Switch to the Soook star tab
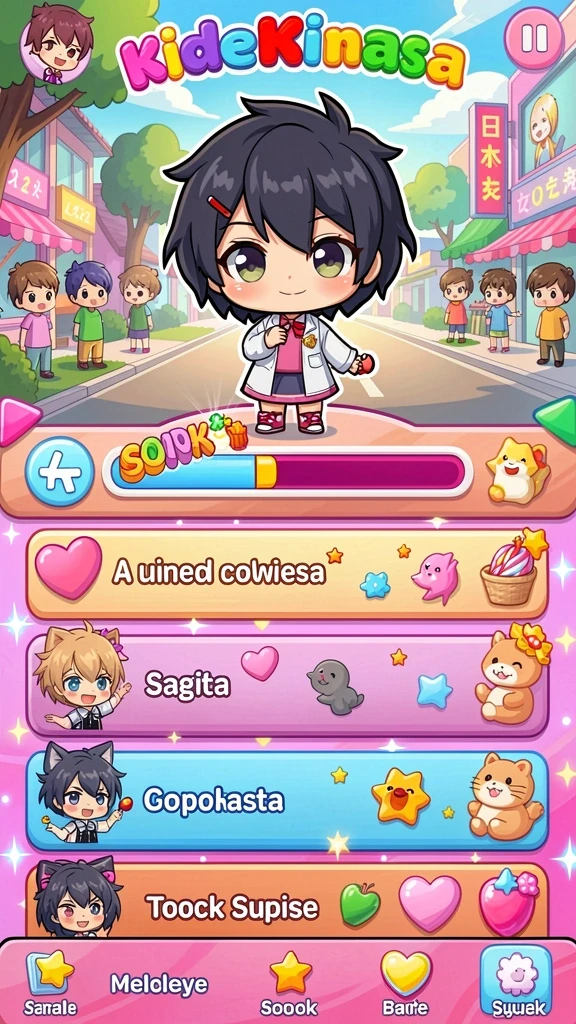The height and width of the screenshot is (1024, 576). (290, 984)
